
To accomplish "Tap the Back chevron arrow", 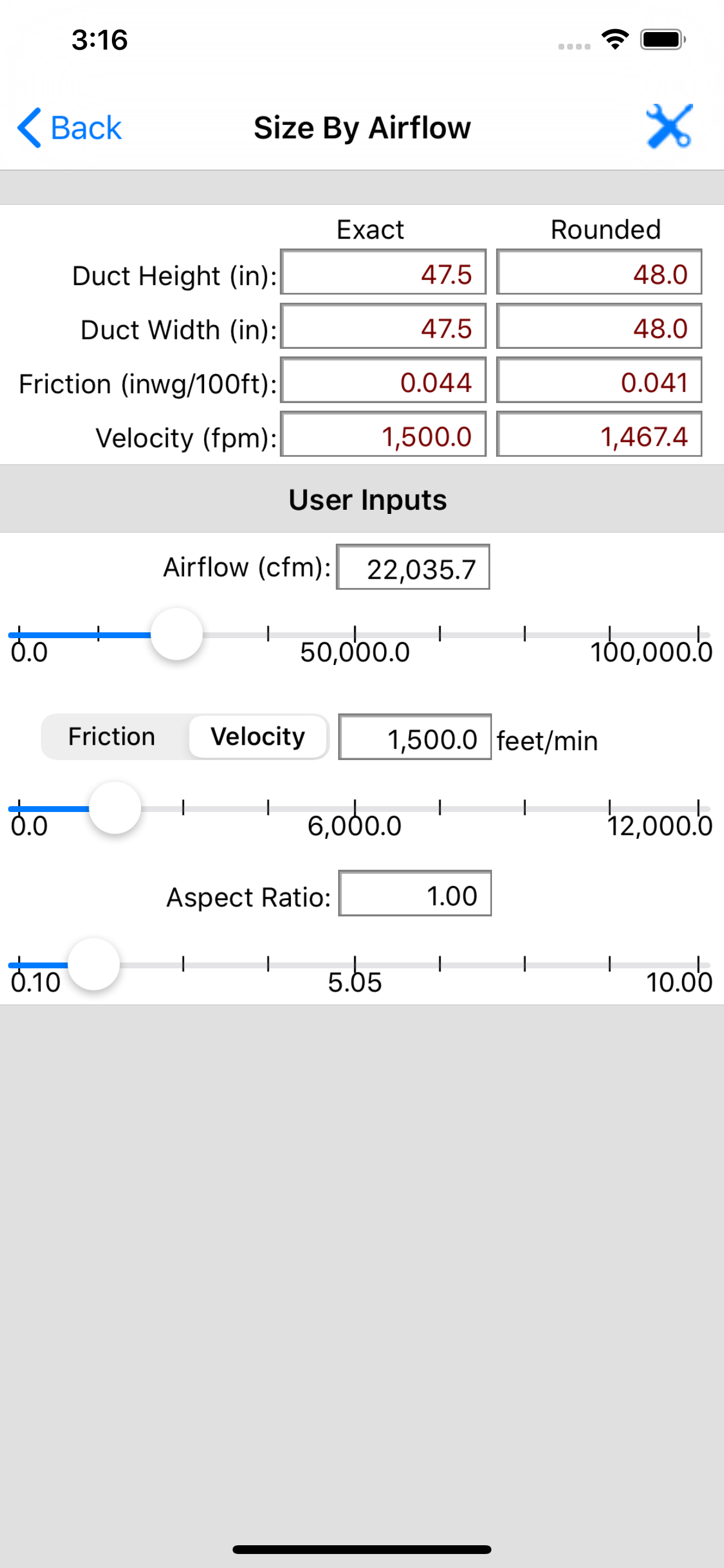I will click(x=29, y=127).
